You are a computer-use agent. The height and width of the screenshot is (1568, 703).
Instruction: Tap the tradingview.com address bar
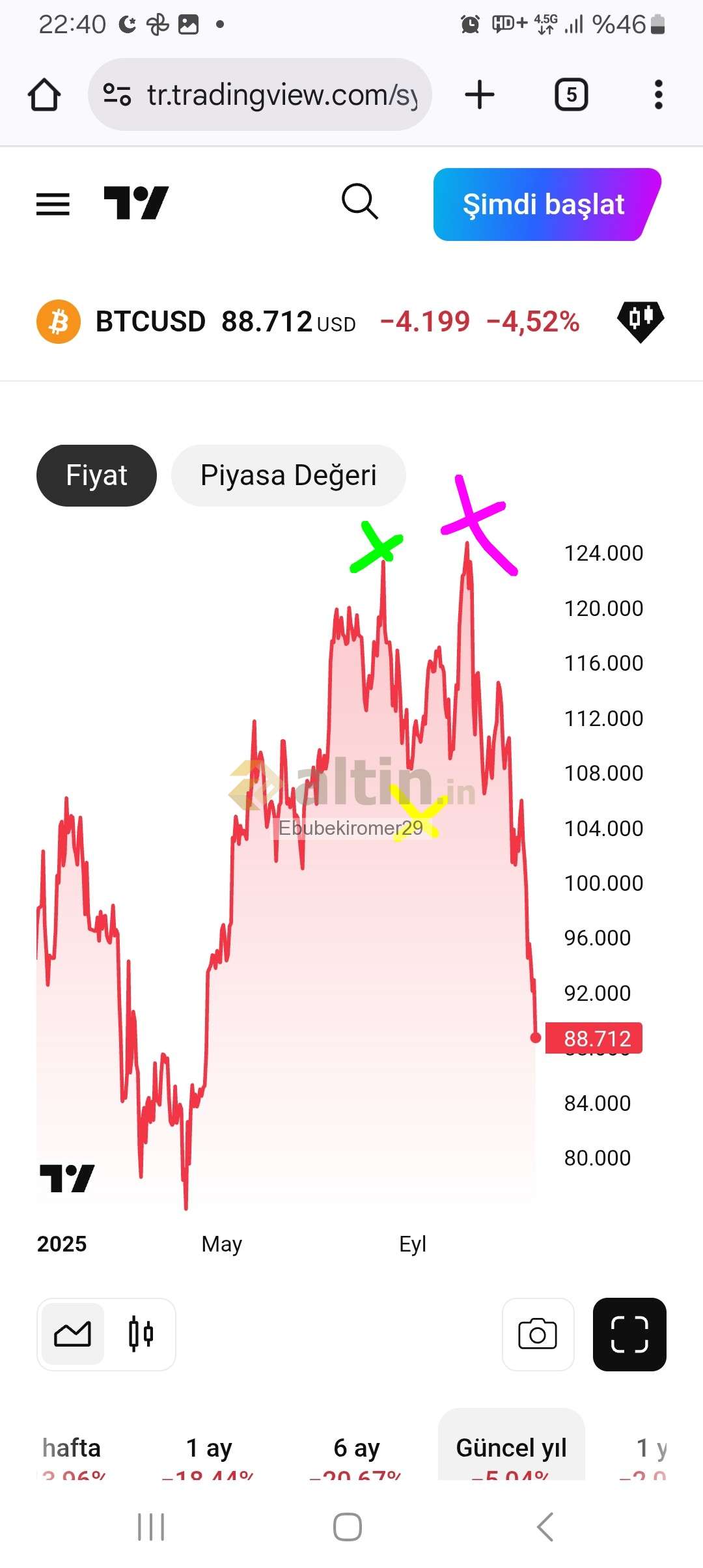pyautogui.click(x=260, y=95)
